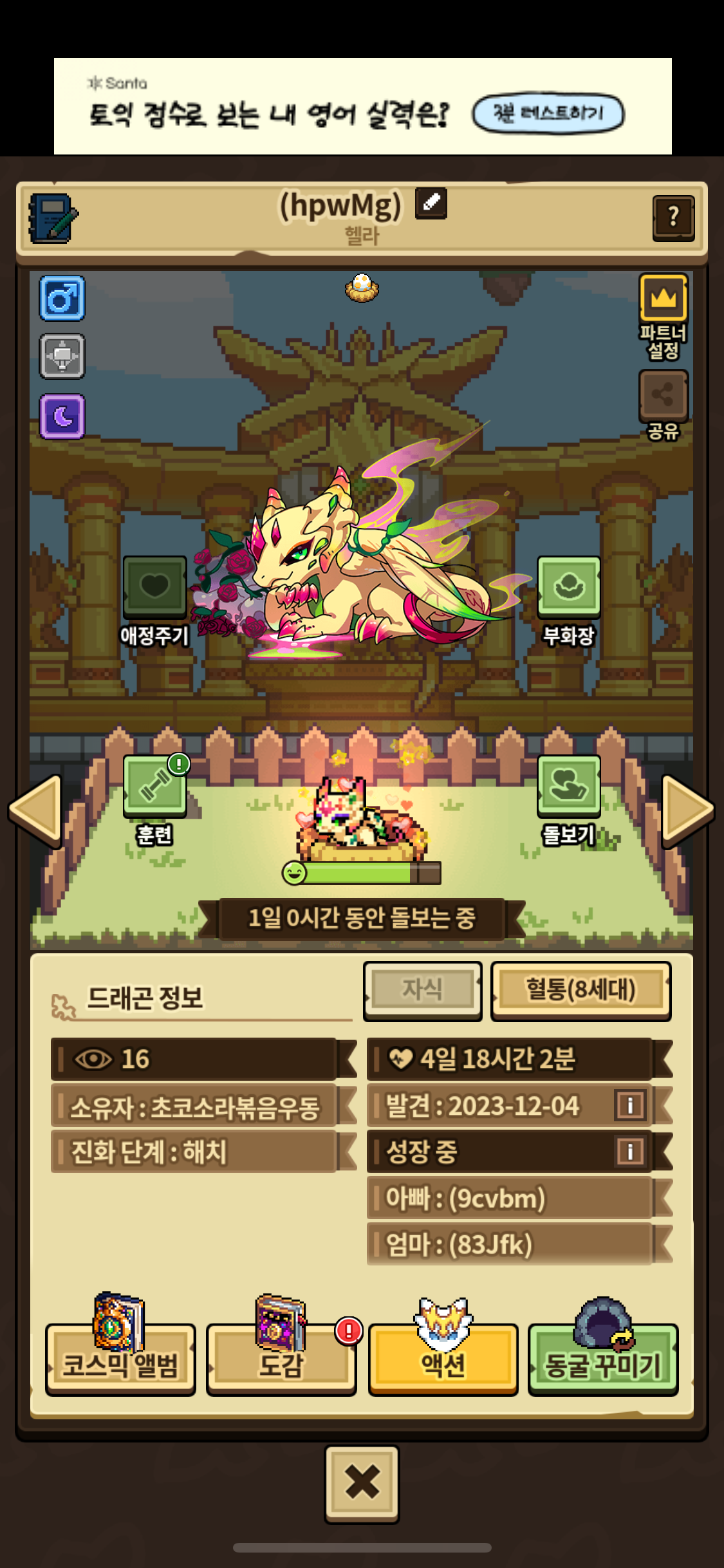The height and width of the screenshot is (1568, 724).
Task: Toggle the purple moon night mode
Action: coord(62,416)
